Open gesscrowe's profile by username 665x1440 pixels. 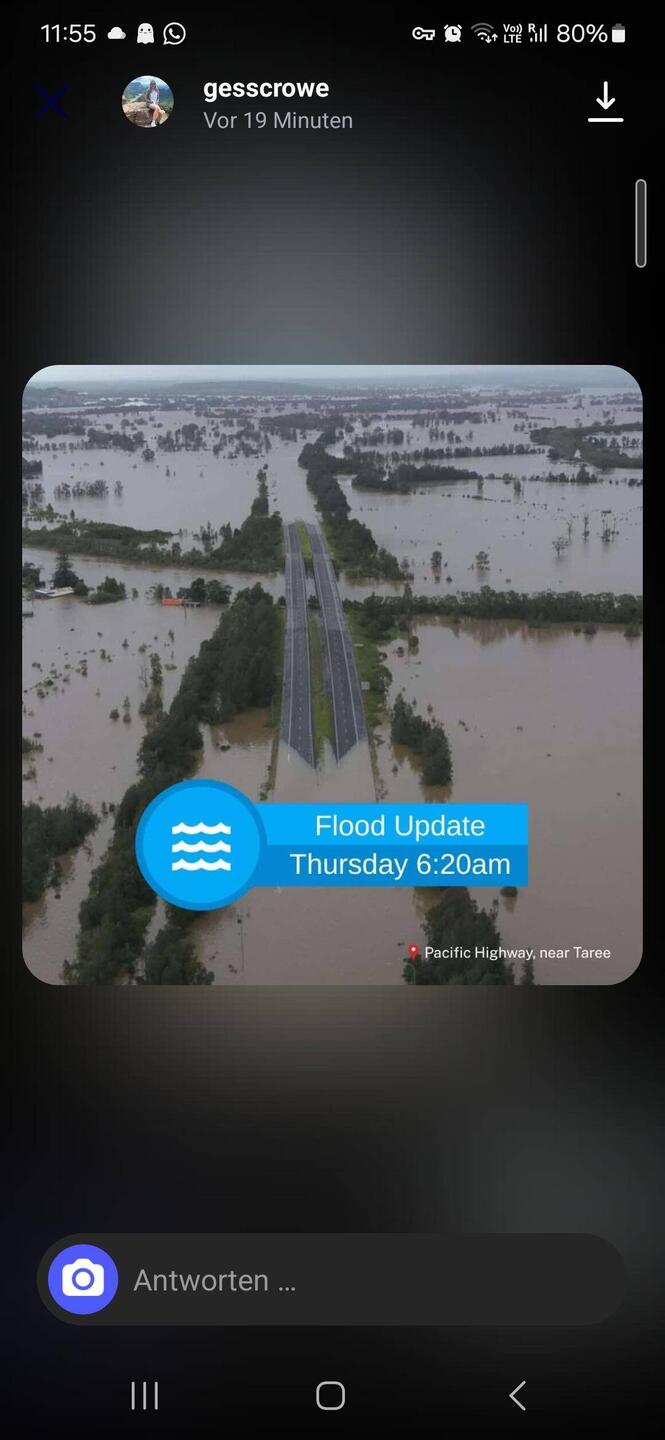point(266,89)
